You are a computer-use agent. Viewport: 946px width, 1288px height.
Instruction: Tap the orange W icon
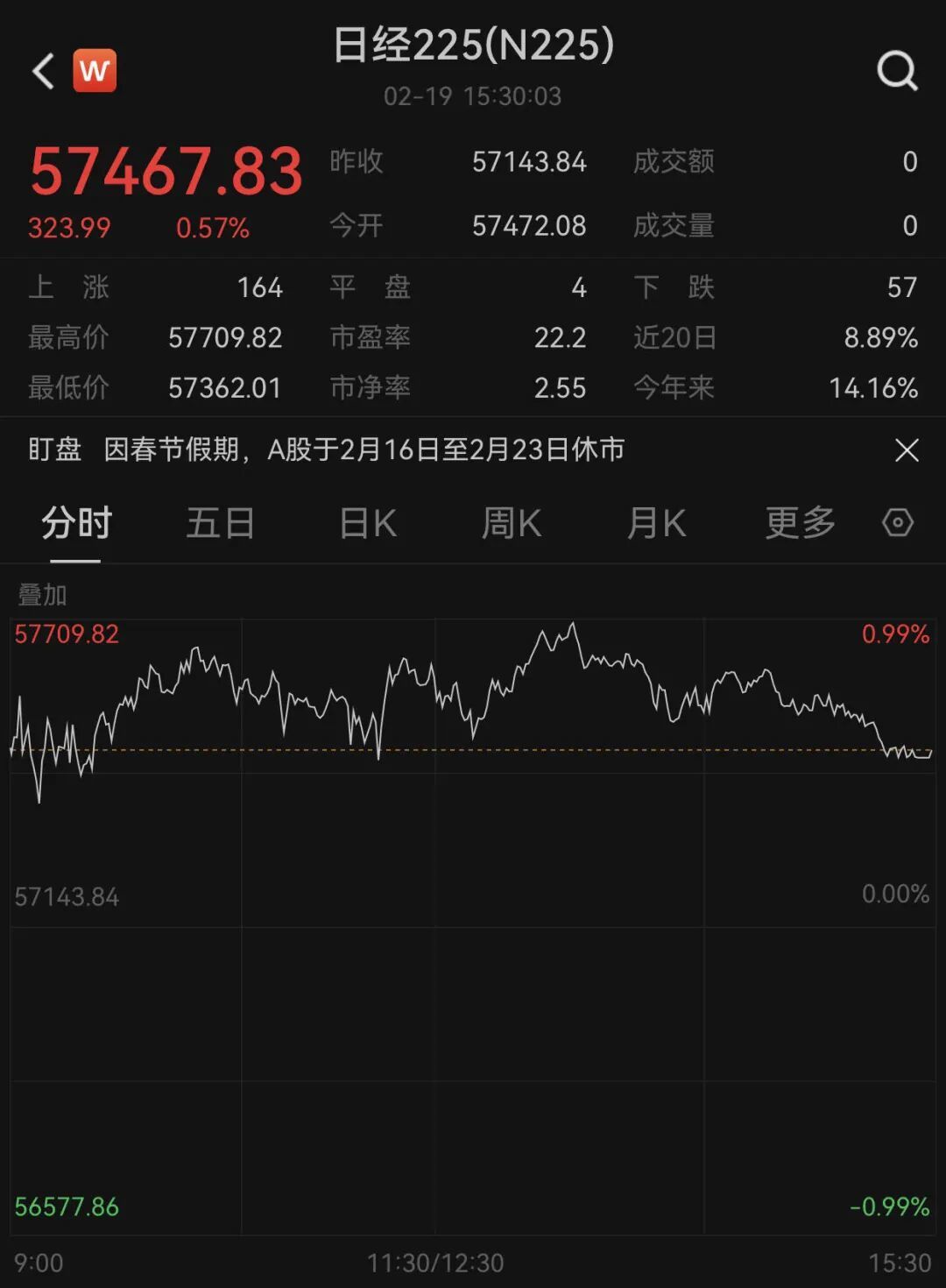[95, 71]
